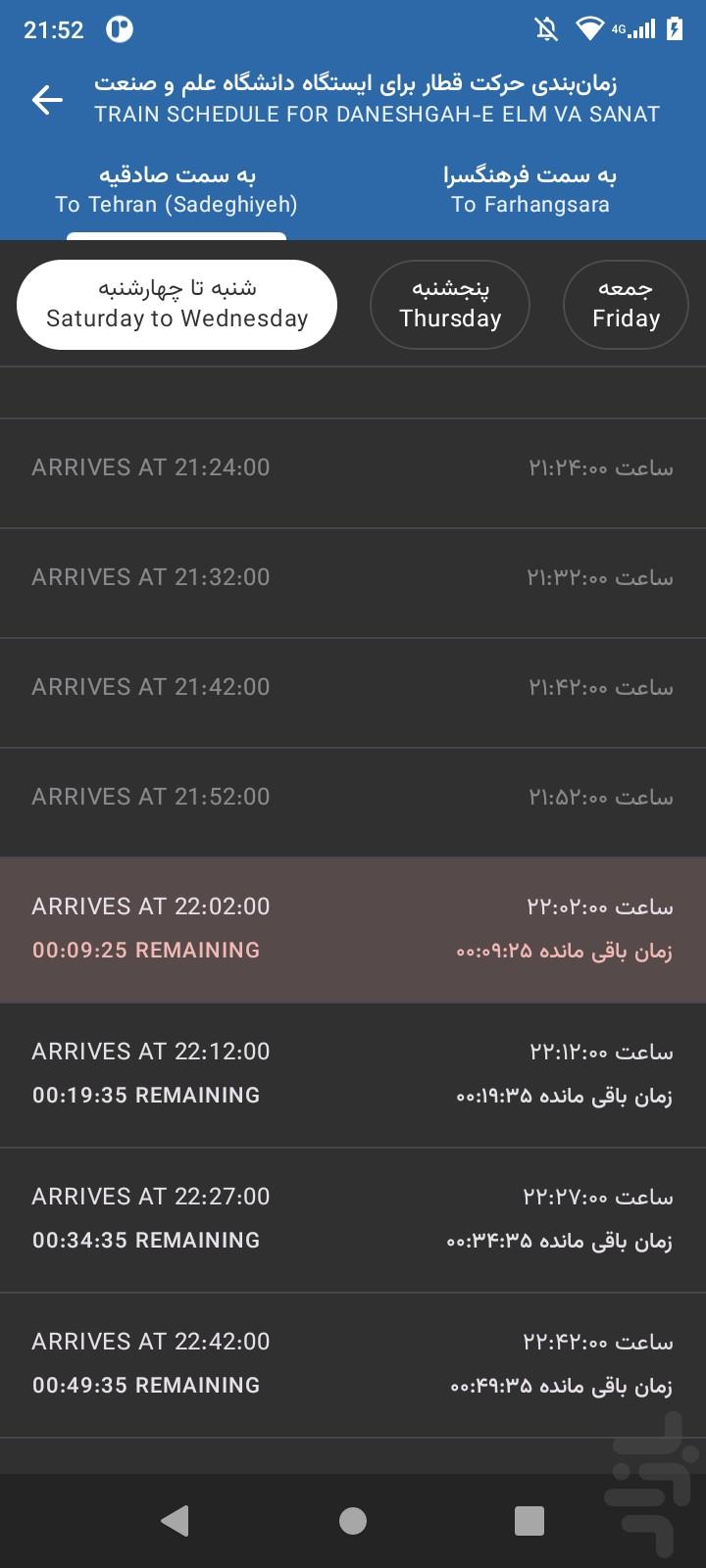Screen dimensions: 706x1568
Task: Tap the system home button
Action: click(353, 1520)
